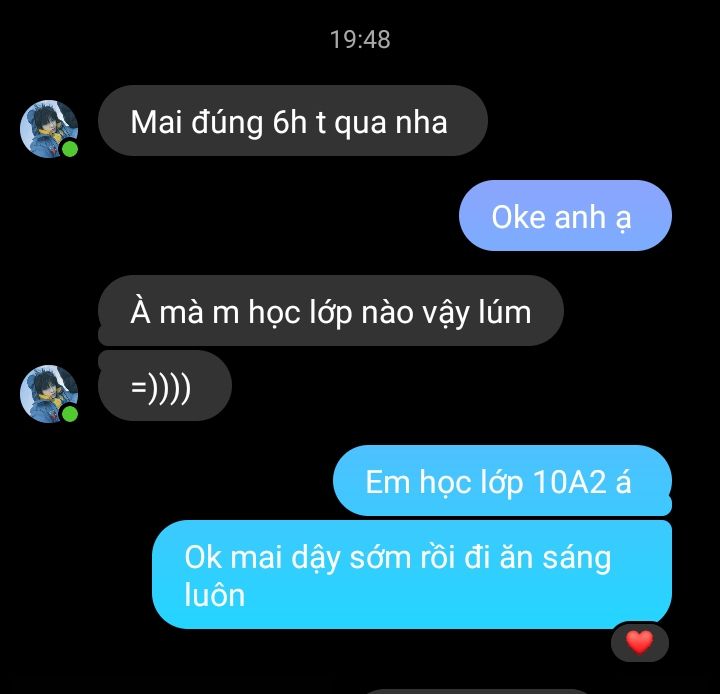720x694 pixels.
Task: Tap the "Em học lớp 10A2 á" bubble
Action: click(501, 482)
